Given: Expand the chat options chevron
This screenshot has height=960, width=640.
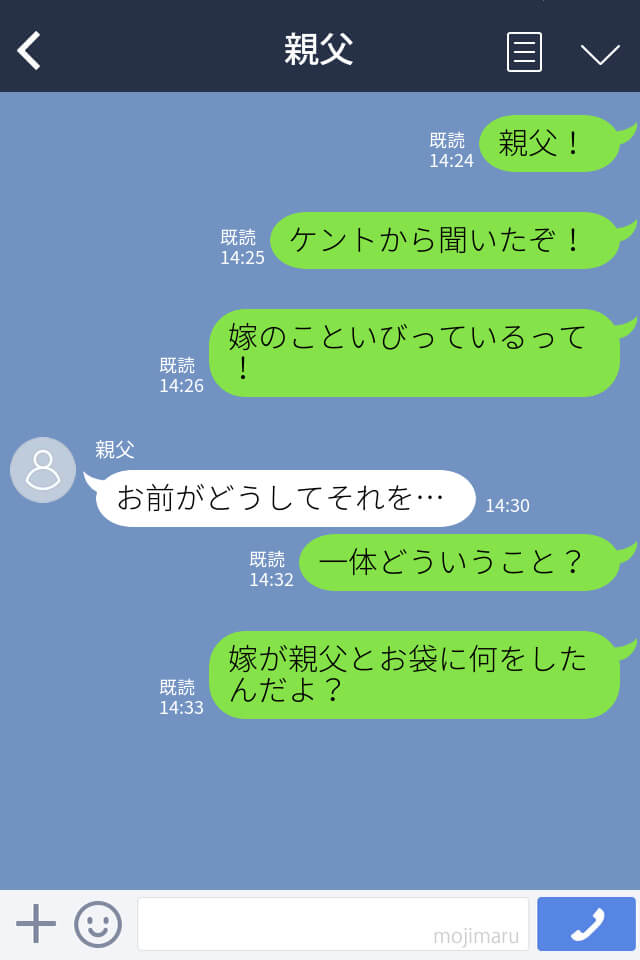Looking at the screenshot, I should pyautogui.click(x=600, y=53).
